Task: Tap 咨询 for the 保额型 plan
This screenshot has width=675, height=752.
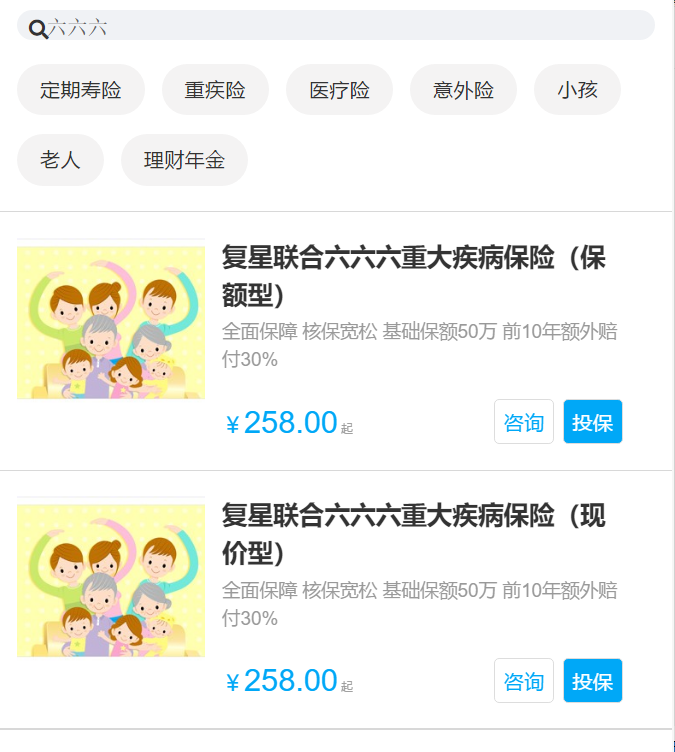Action: [x=524, y=422]
